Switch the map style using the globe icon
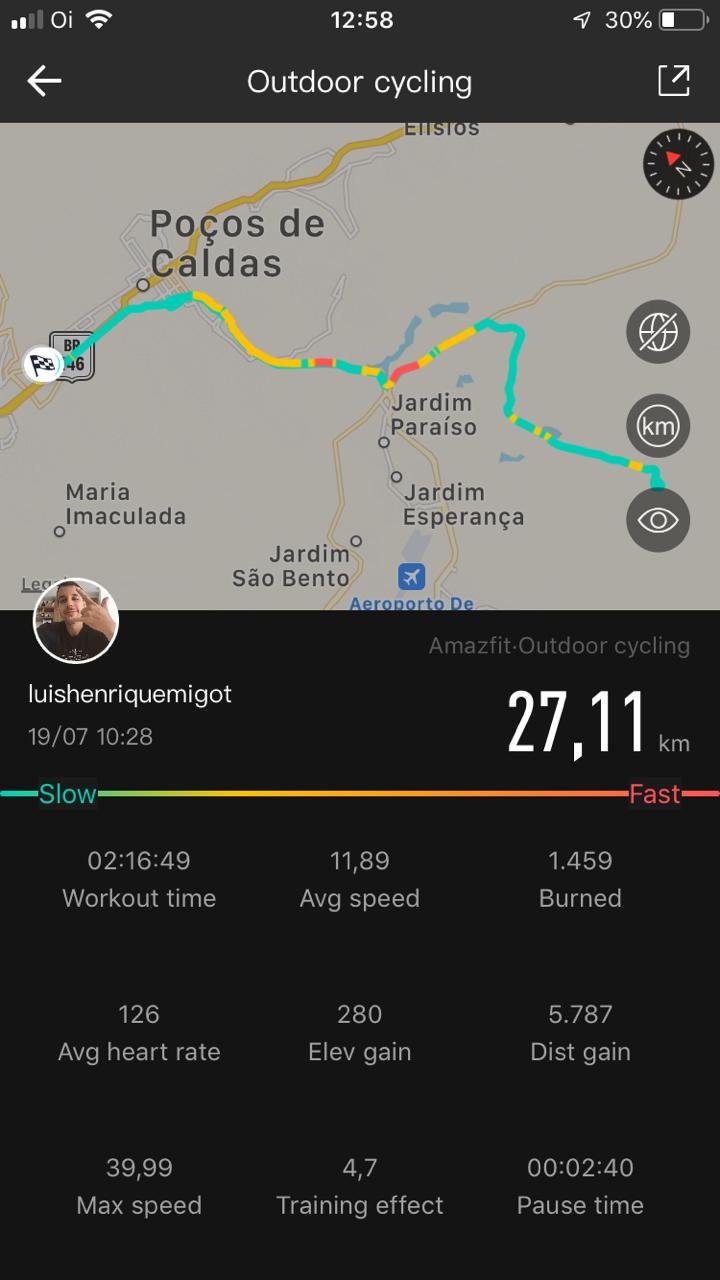This screenshot has width=720, height=1280. (658, 331)
